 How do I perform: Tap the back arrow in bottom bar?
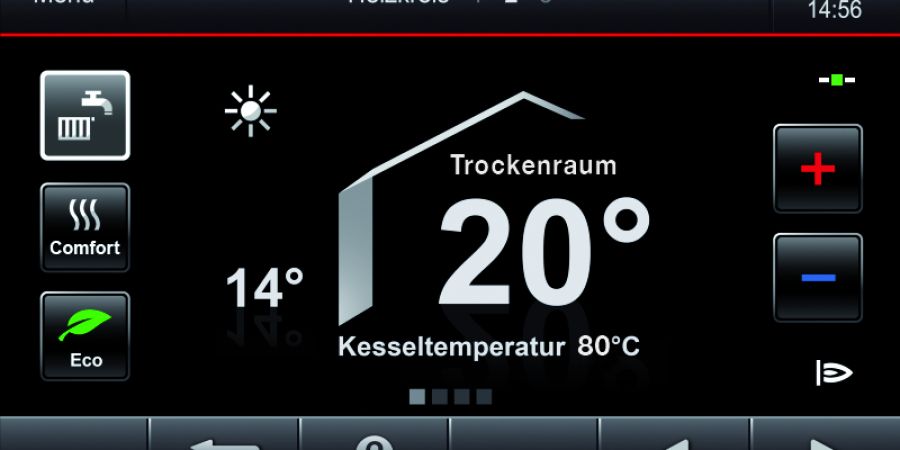224,437
